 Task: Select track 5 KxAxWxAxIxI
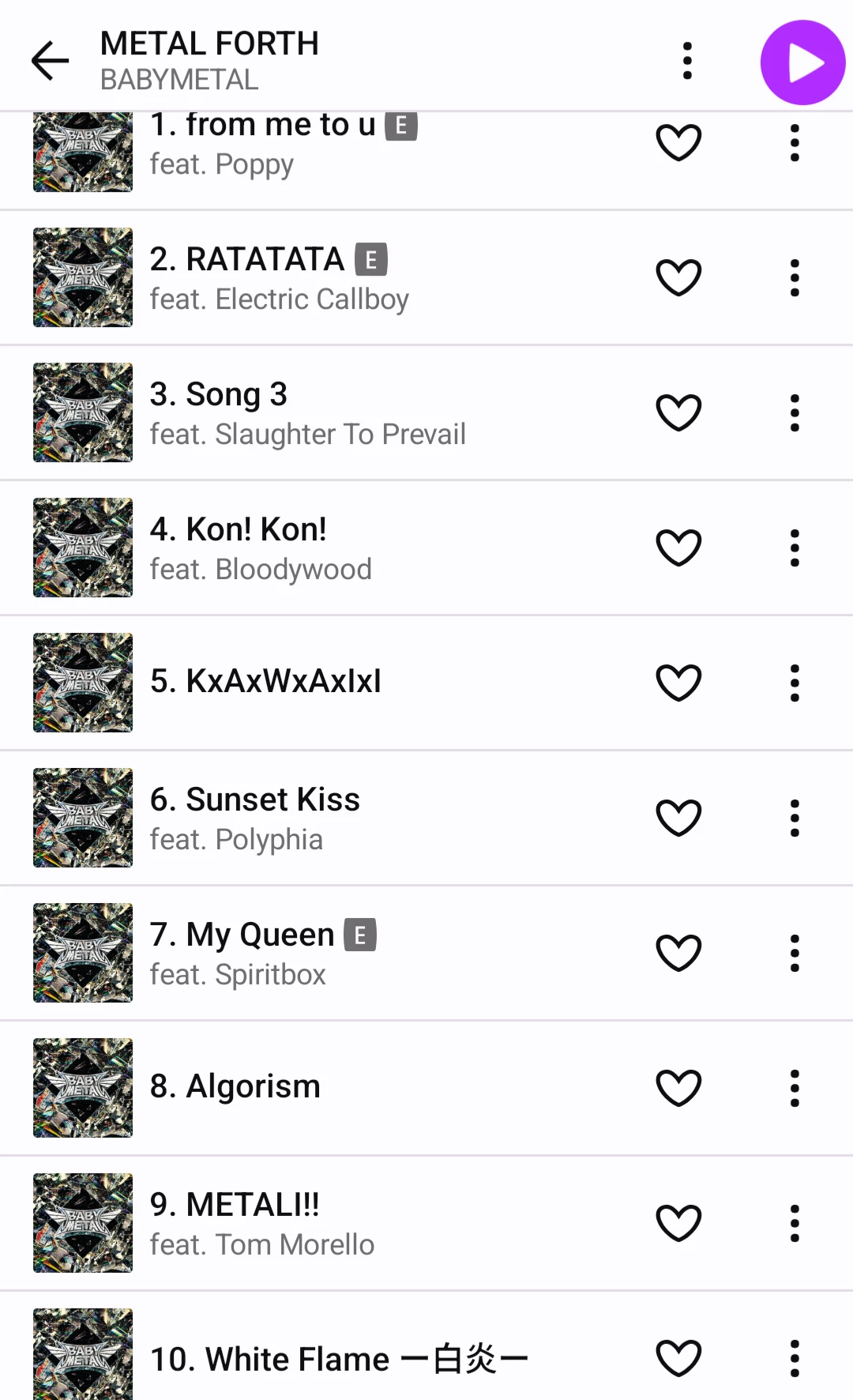click(316, 682)
